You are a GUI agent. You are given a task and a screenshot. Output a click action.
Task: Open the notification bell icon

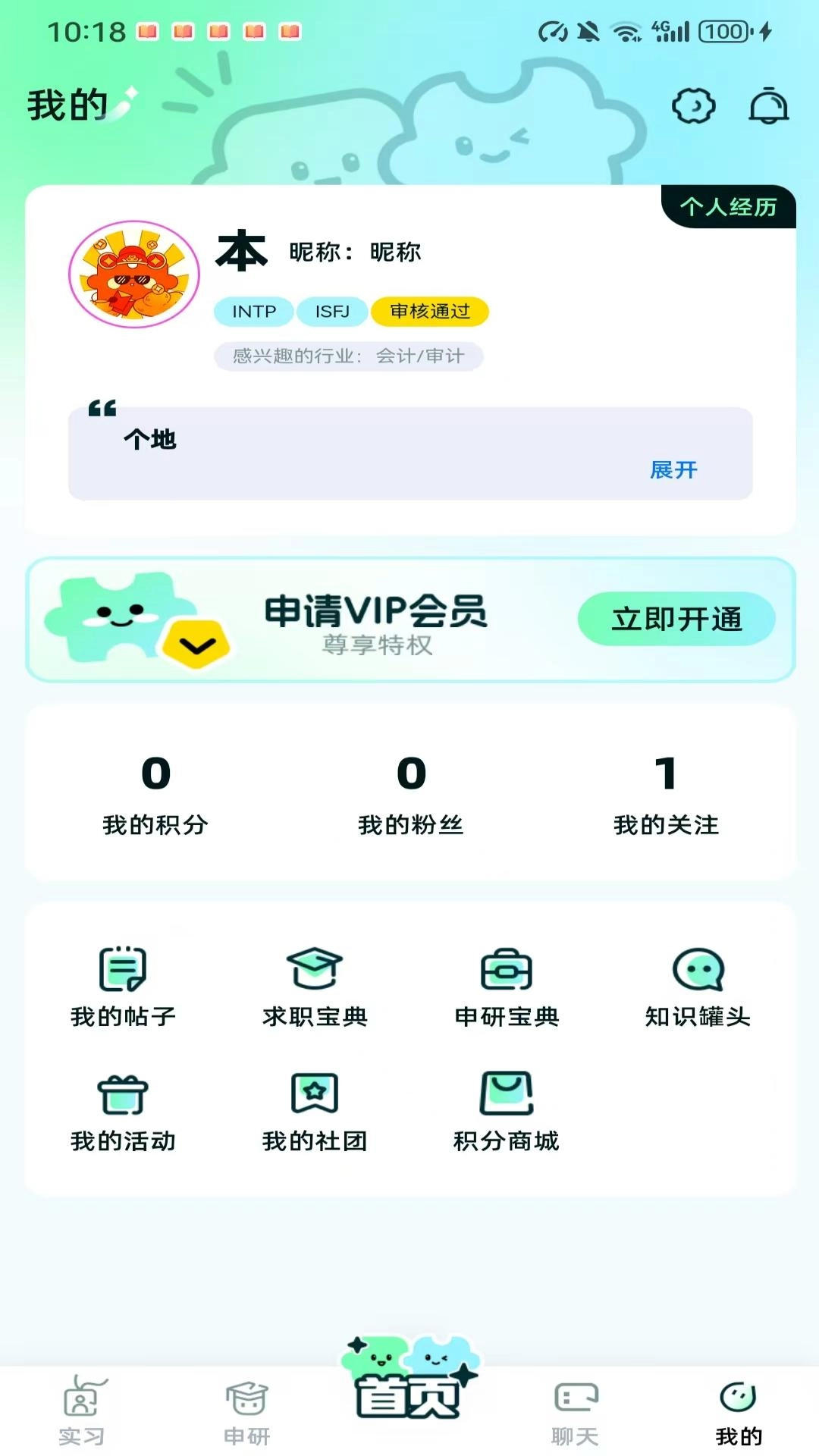[x=768, y=106]
